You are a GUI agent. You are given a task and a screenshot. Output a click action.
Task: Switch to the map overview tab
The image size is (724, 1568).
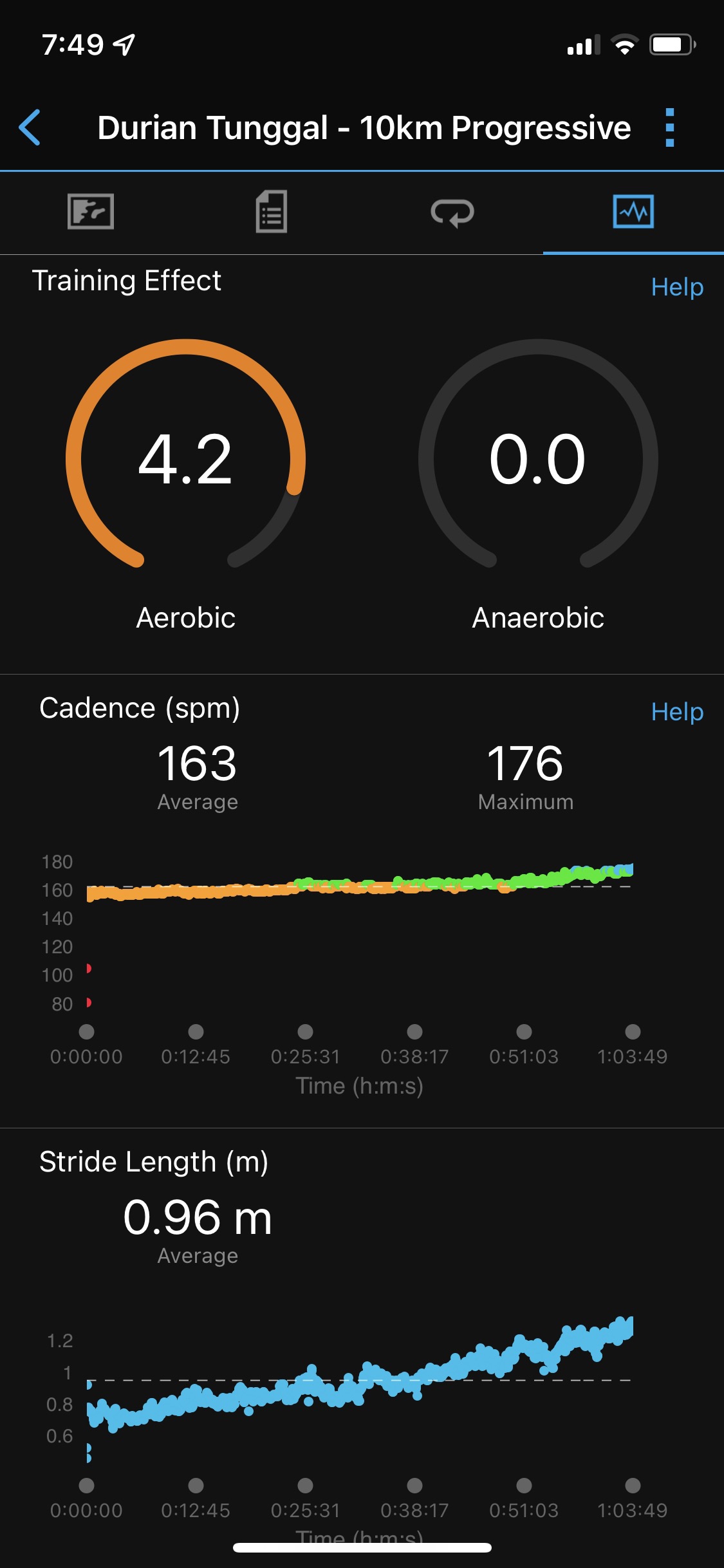click(91, 212)
